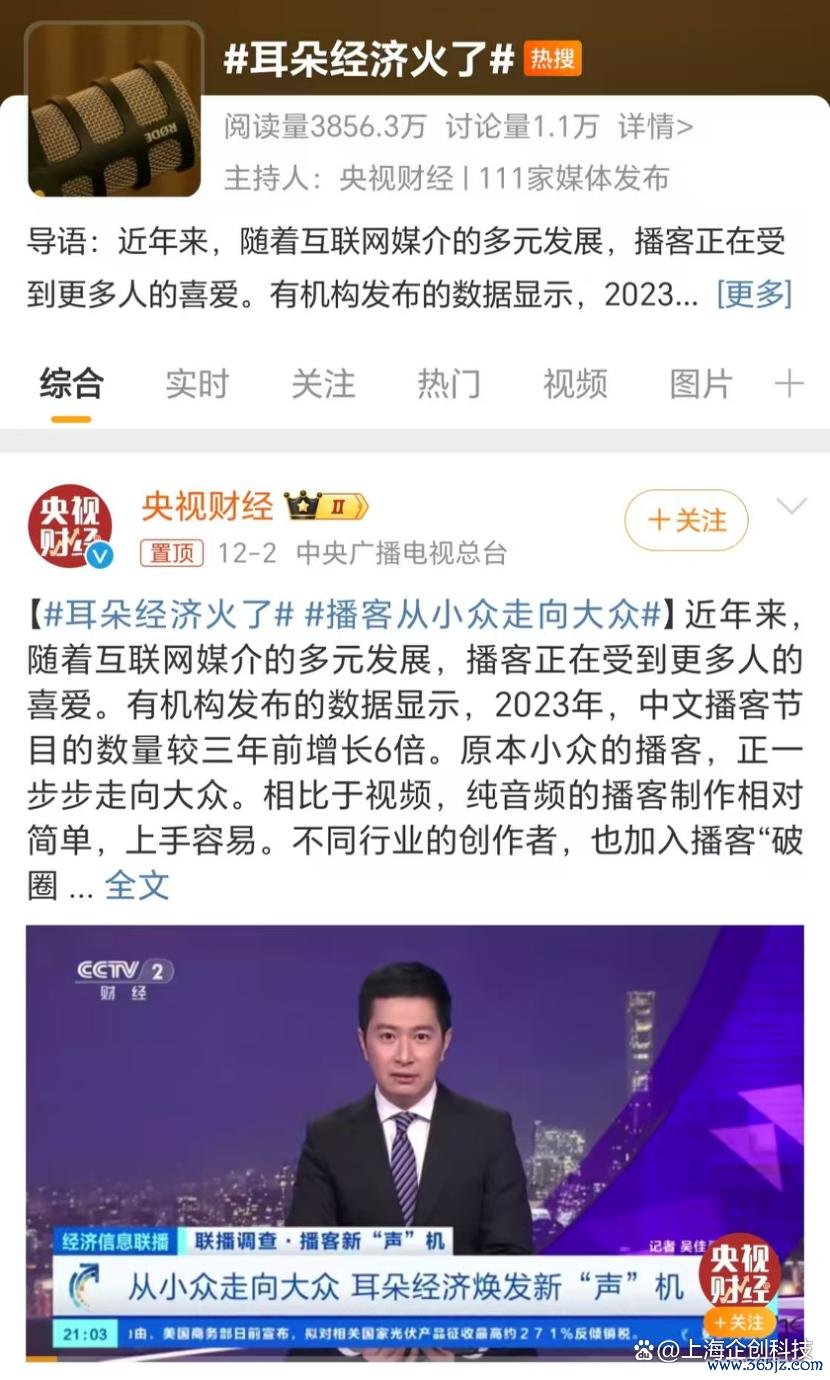Switch to the 实时 tab
Viewport: 830px width, 1380px height.
pyautogui.click(x=197, y=384)
